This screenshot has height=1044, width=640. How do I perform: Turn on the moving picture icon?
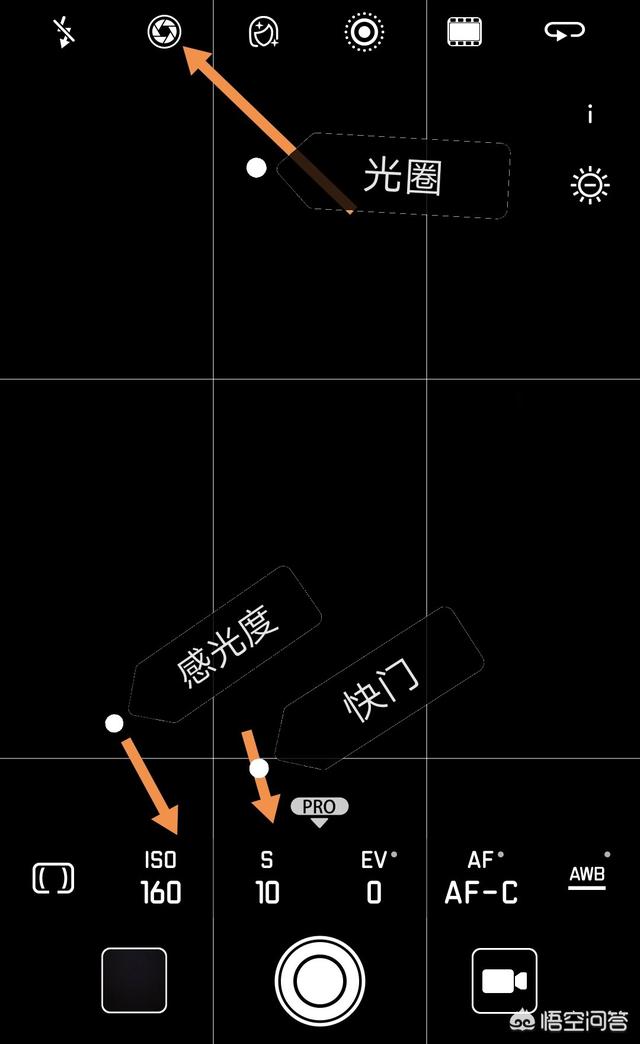pyautogui.click(x=364, y=33)
